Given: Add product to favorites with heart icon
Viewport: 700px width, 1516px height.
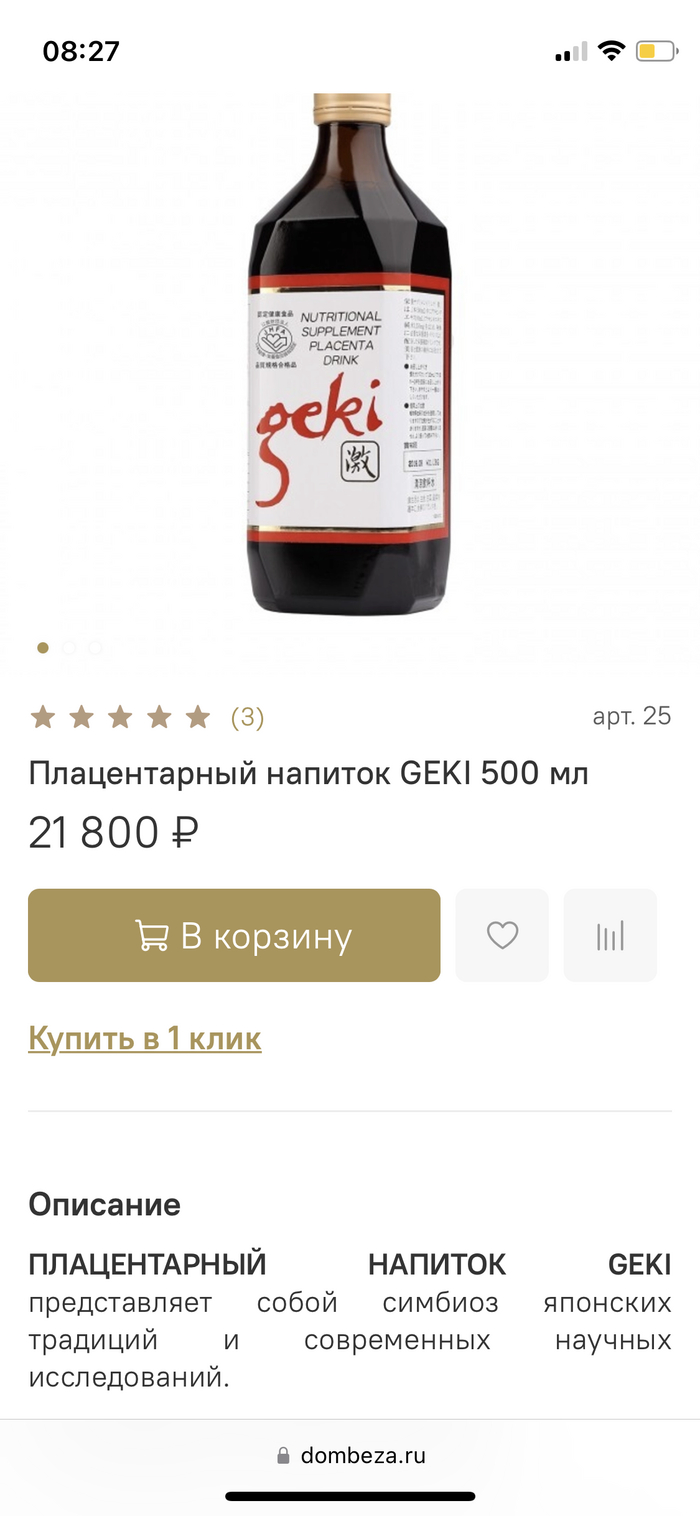Looking at the screenshot, I should coord(502,935).
